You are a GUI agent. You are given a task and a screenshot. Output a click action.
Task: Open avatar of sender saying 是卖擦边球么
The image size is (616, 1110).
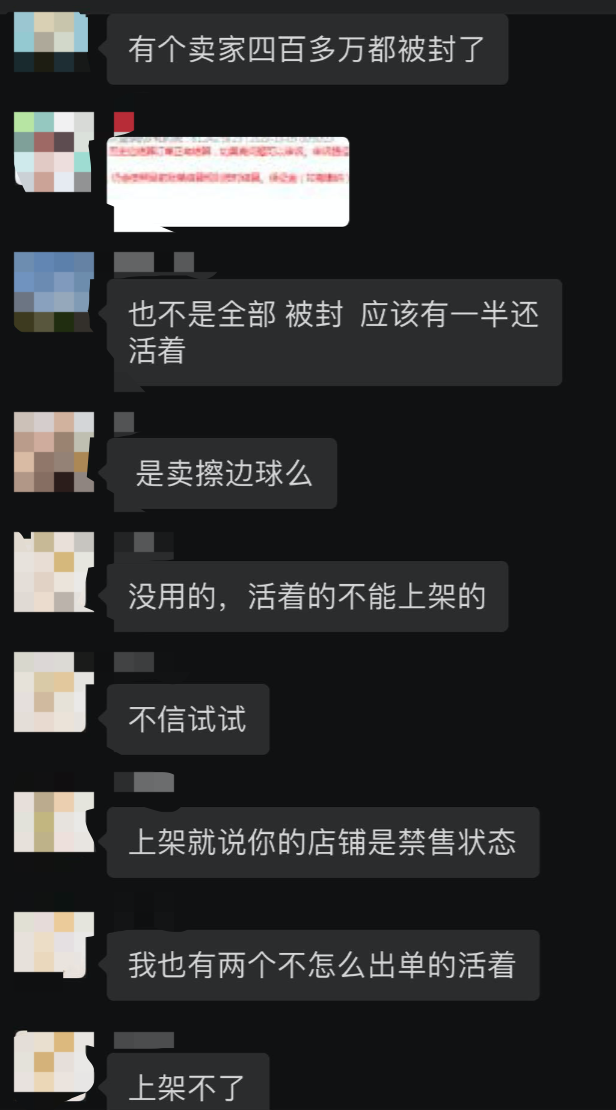54,452
